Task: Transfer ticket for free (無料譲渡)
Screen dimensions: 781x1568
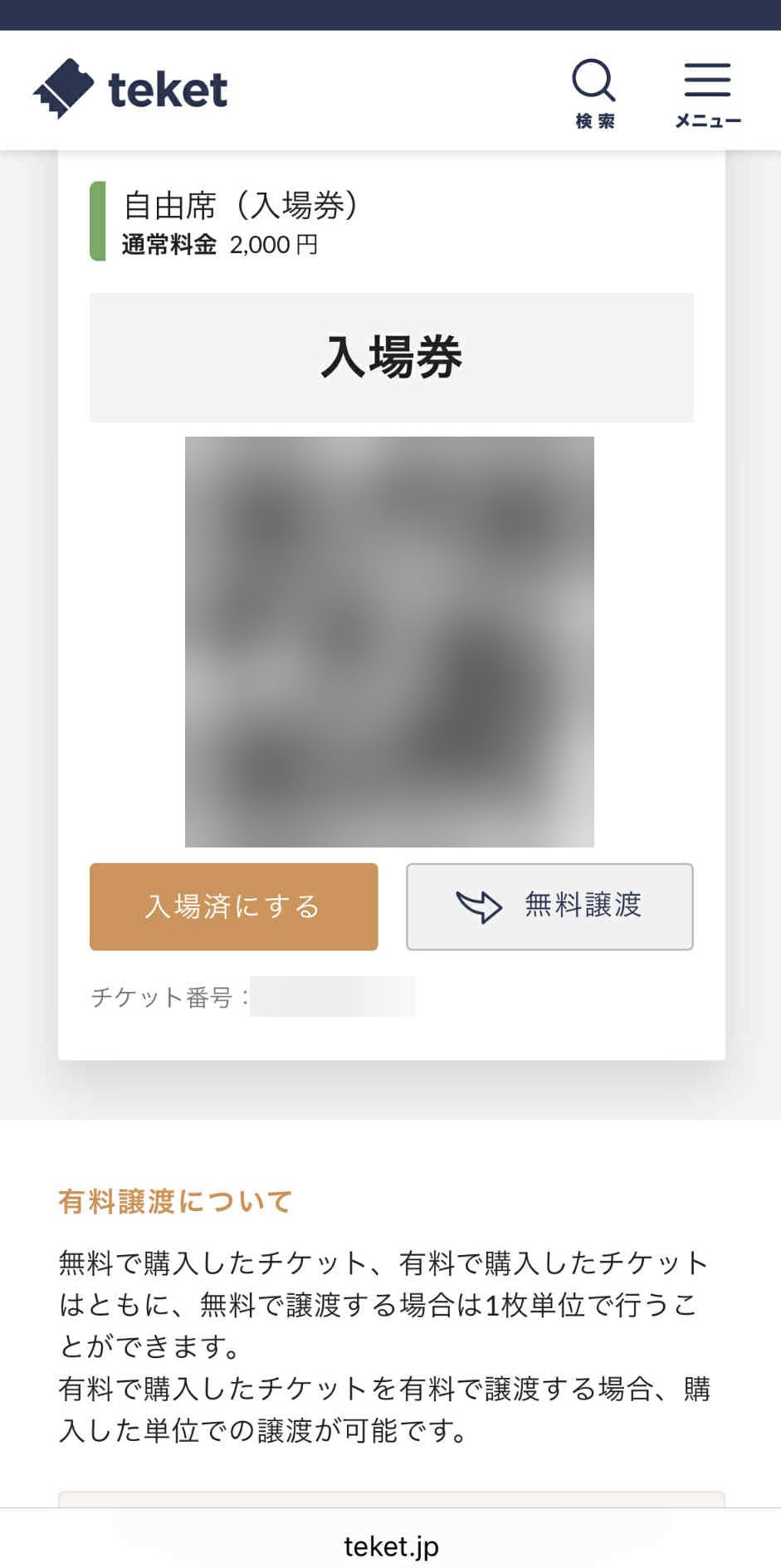Action: click(x=549, y=906)
